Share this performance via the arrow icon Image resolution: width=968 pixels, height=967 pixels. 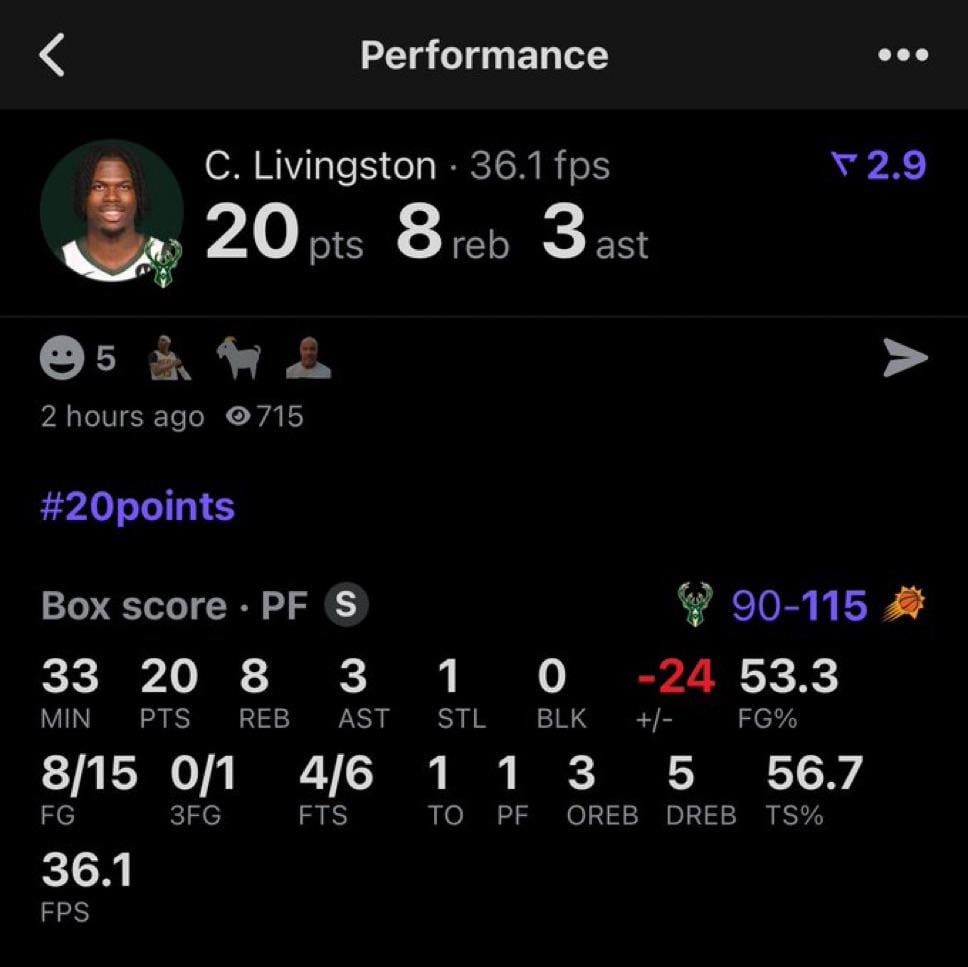[905, 358]
